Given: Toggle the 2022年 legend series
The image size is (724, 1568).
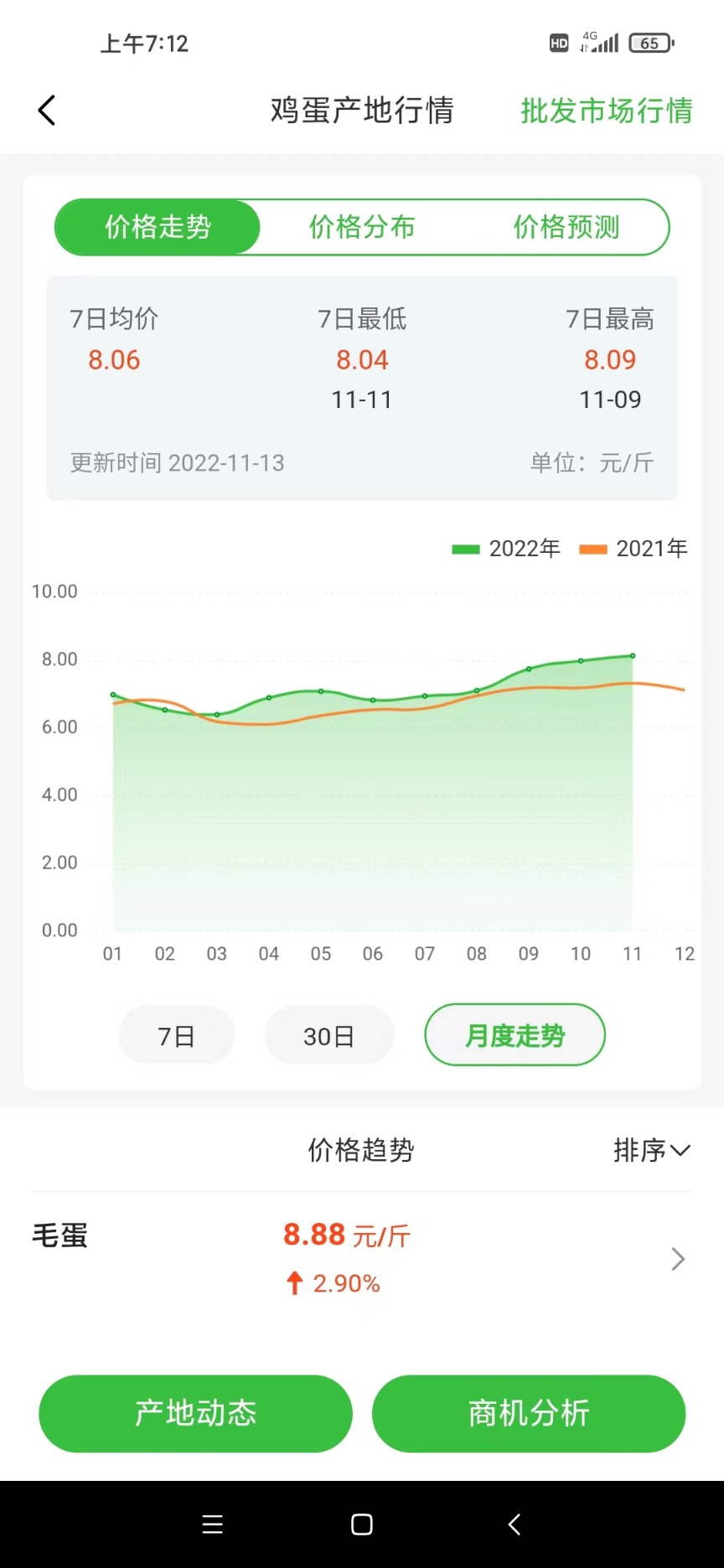Looking at the screenshot, I should 506,549.
